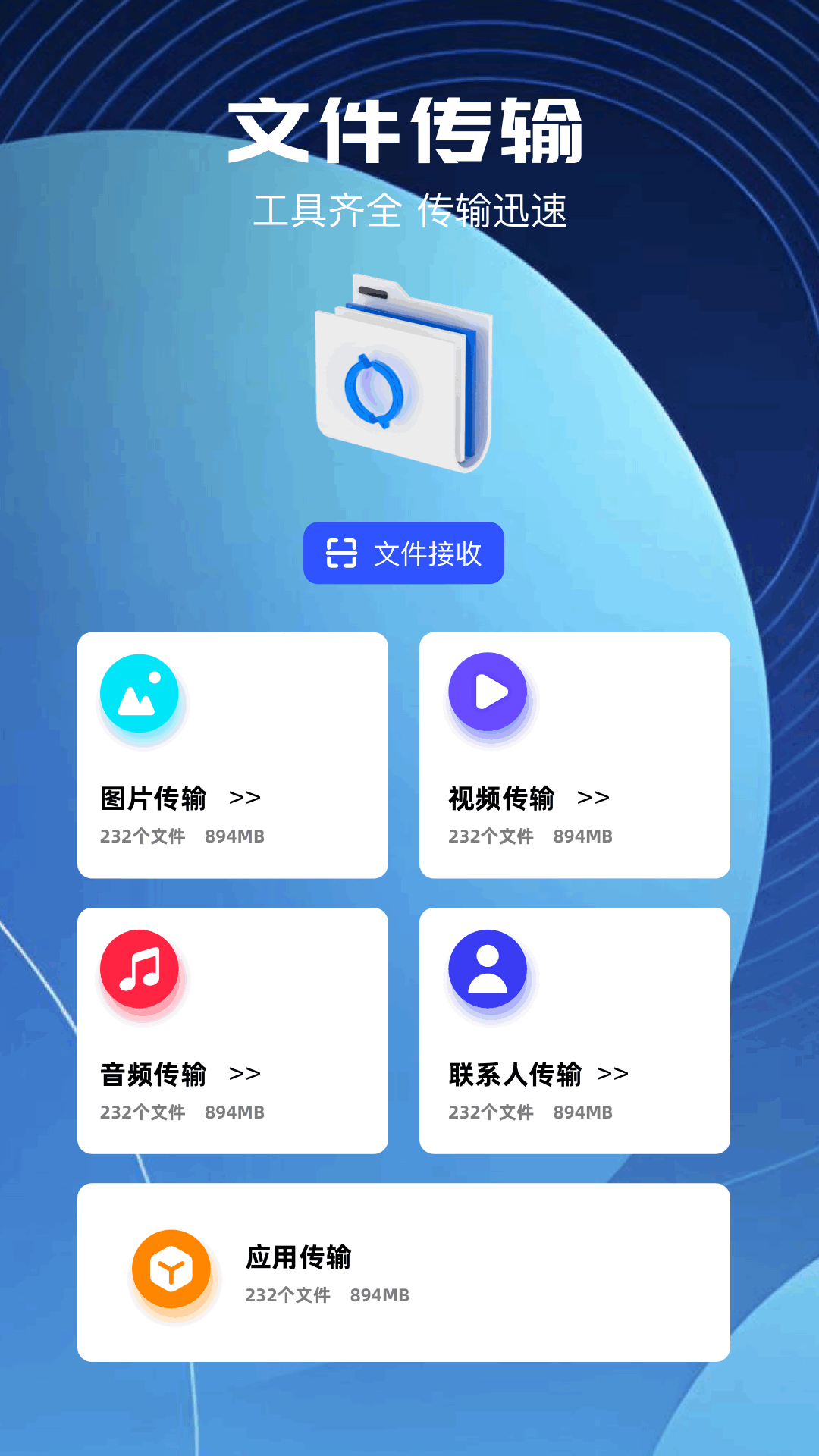Click the red music note icon
The width and height of the screenshot is (819, 1456).
coord(140,969)
